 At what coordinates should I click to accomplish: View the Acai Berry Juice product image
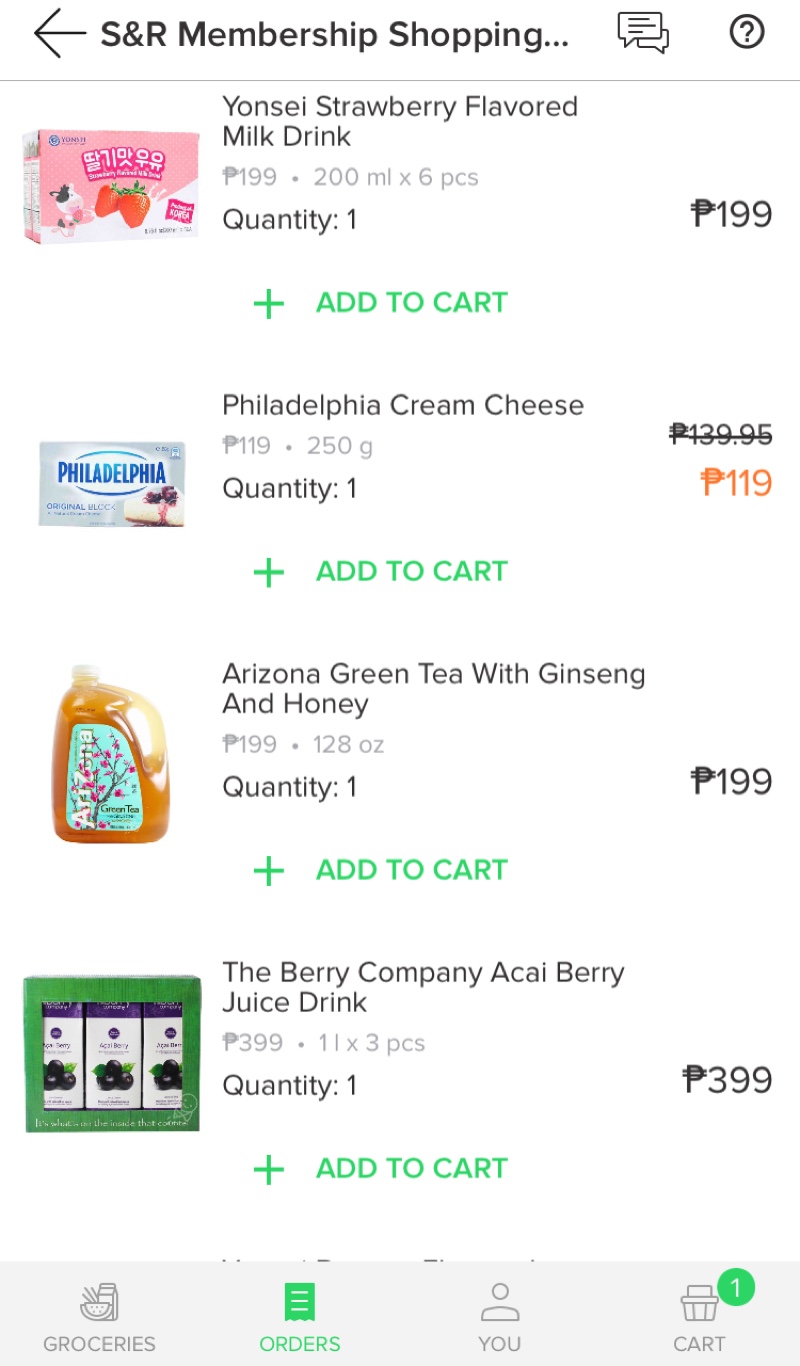click(x=111, y=1053)
